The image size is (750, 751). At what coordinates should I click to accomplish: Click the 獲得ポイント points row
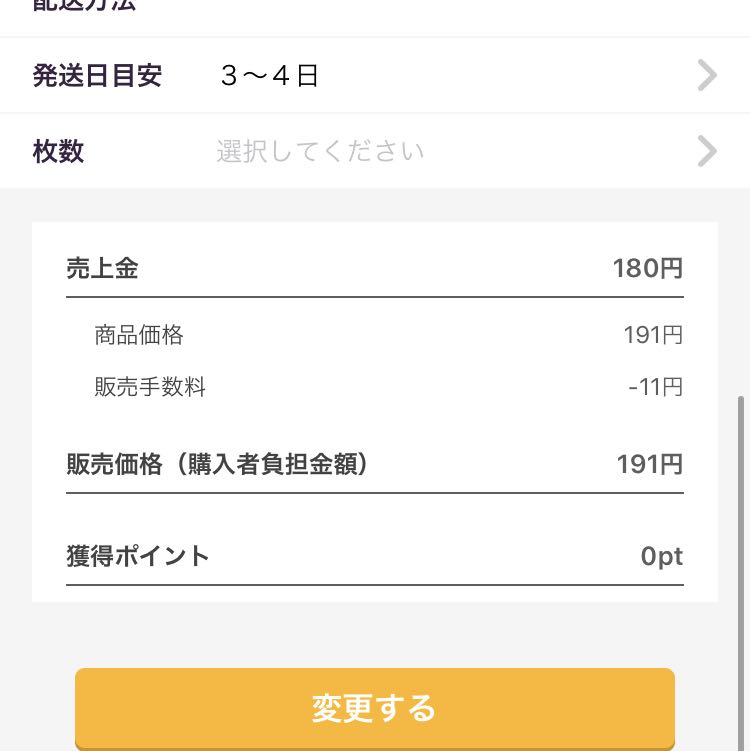click(x=137, y=556)
